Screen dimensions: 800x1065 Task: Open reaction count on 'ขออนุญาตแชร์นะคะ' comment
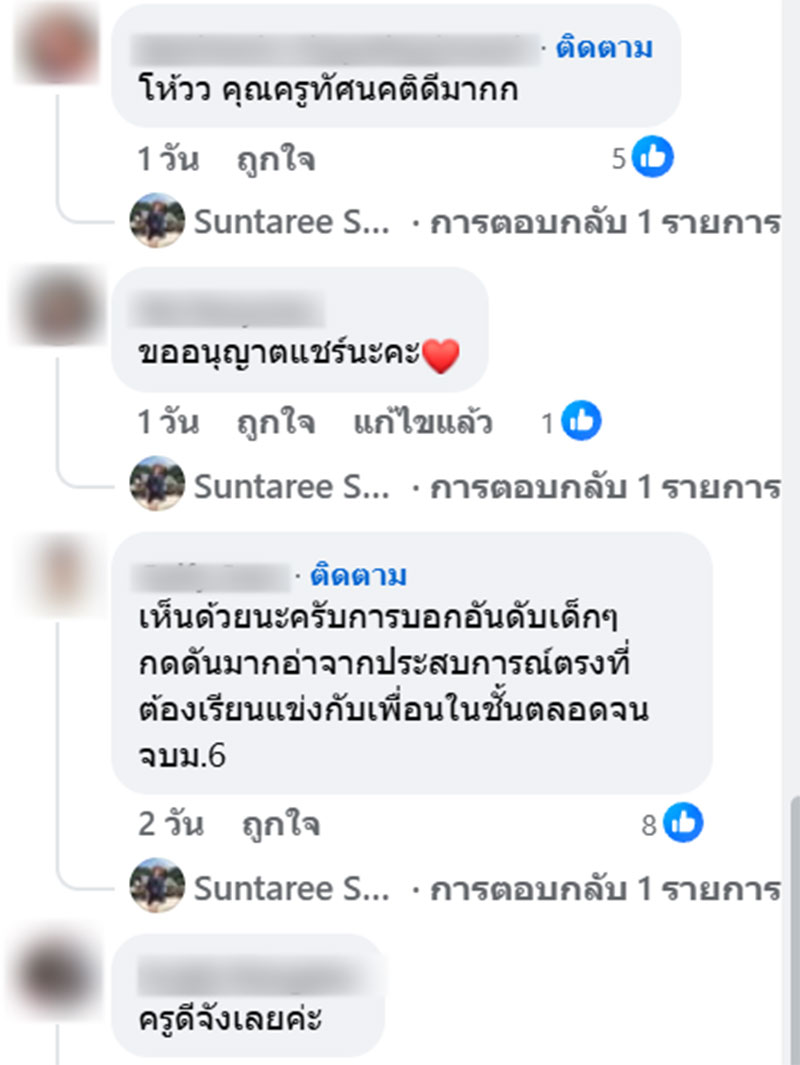coord(572,423)
